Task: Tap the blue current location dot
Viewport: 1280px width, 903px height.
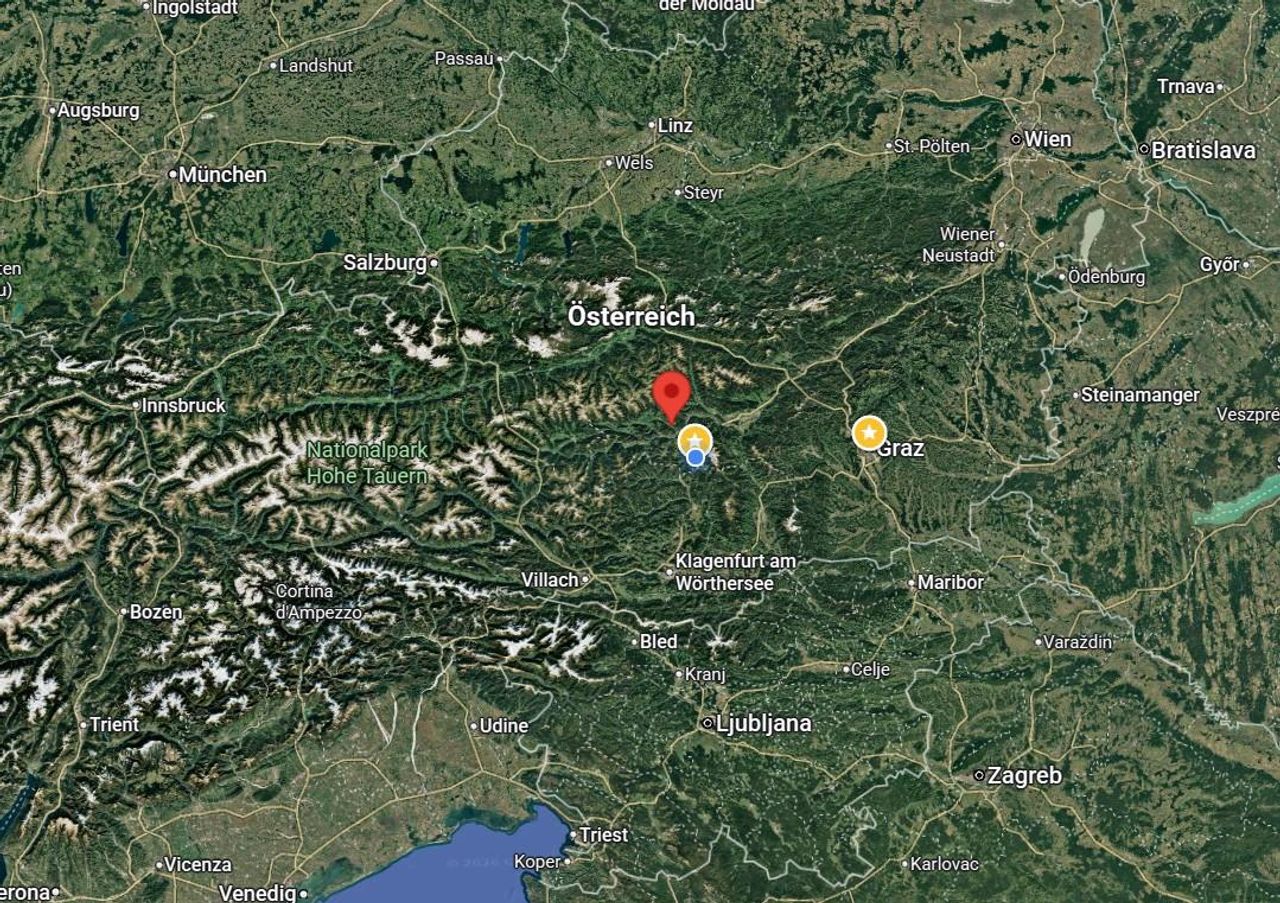Action: (695, 457)
